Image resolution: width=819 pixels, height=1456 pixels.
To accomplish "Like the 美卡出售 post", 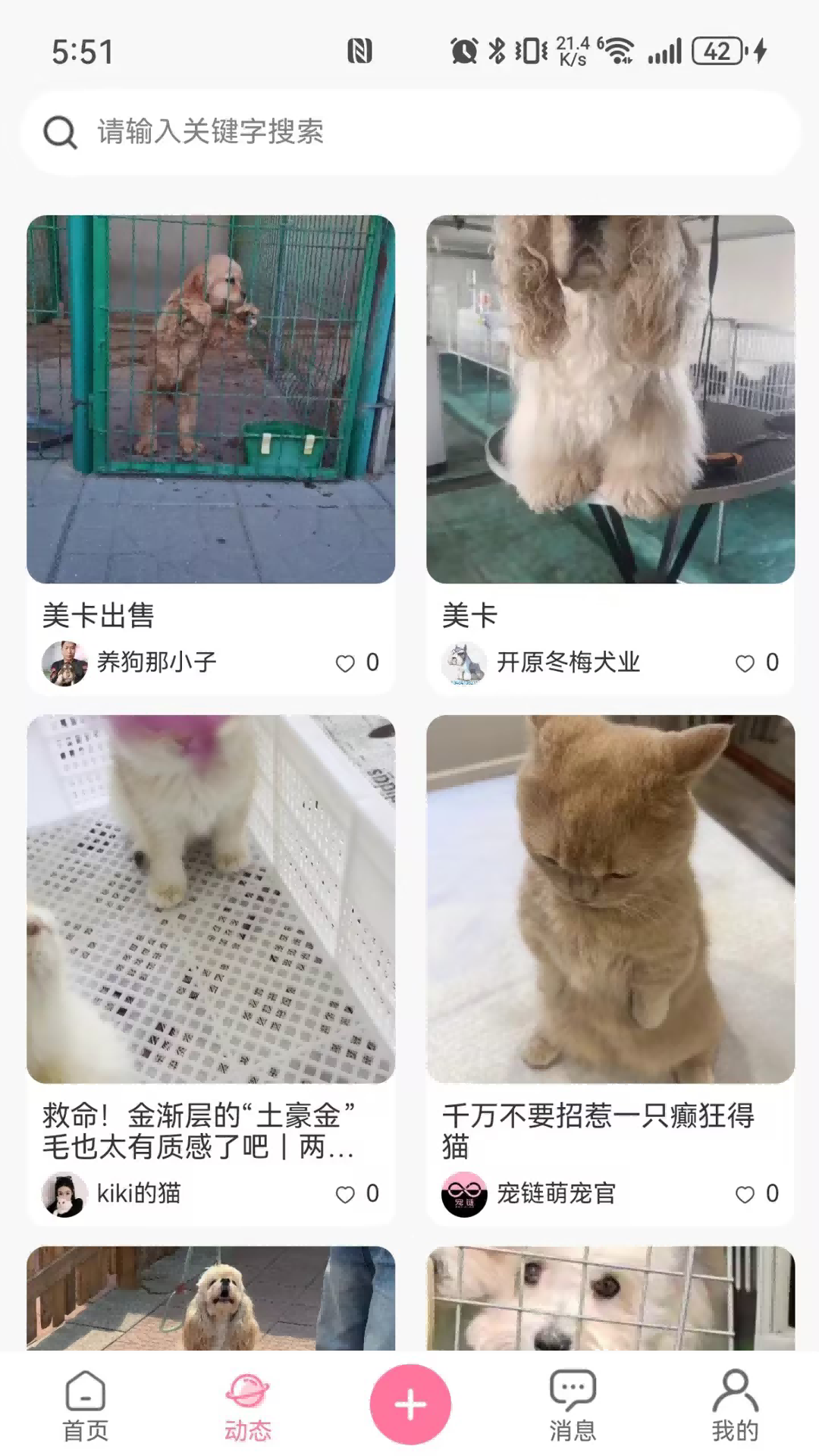I will [x=346, y=664].
